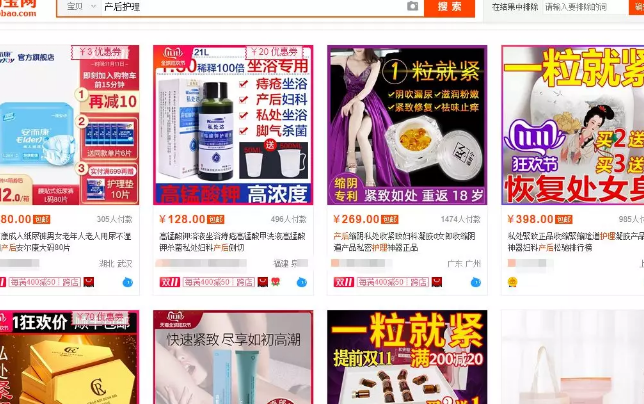Open the 安而康 adult diaper product image
The image size is (644, 404).
[68, 125]
